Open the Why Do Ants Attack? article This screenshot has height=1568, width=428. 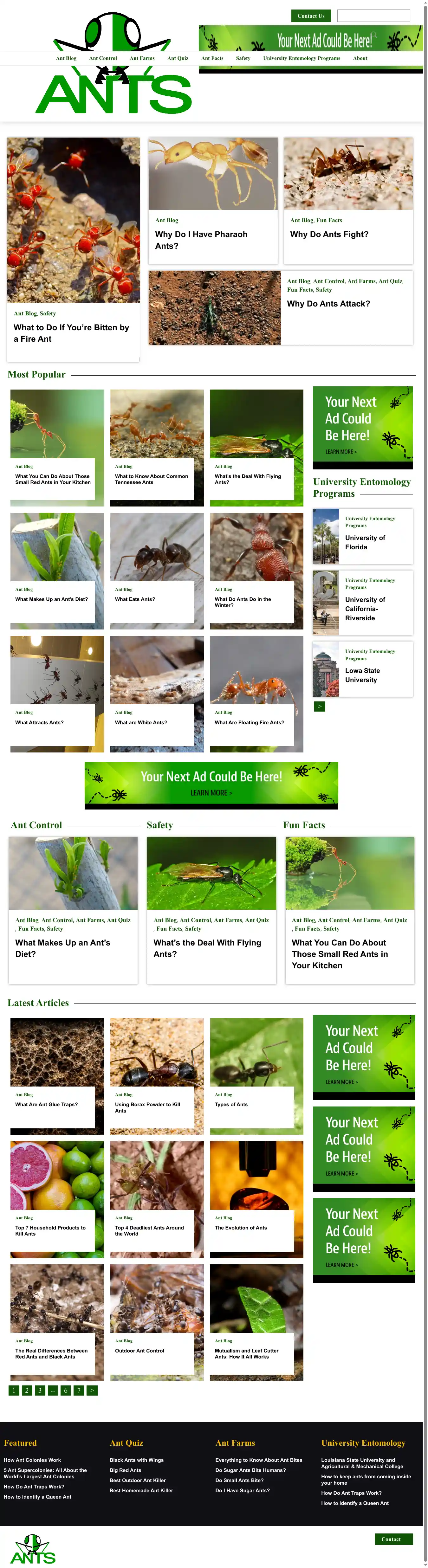click(328, 304)
